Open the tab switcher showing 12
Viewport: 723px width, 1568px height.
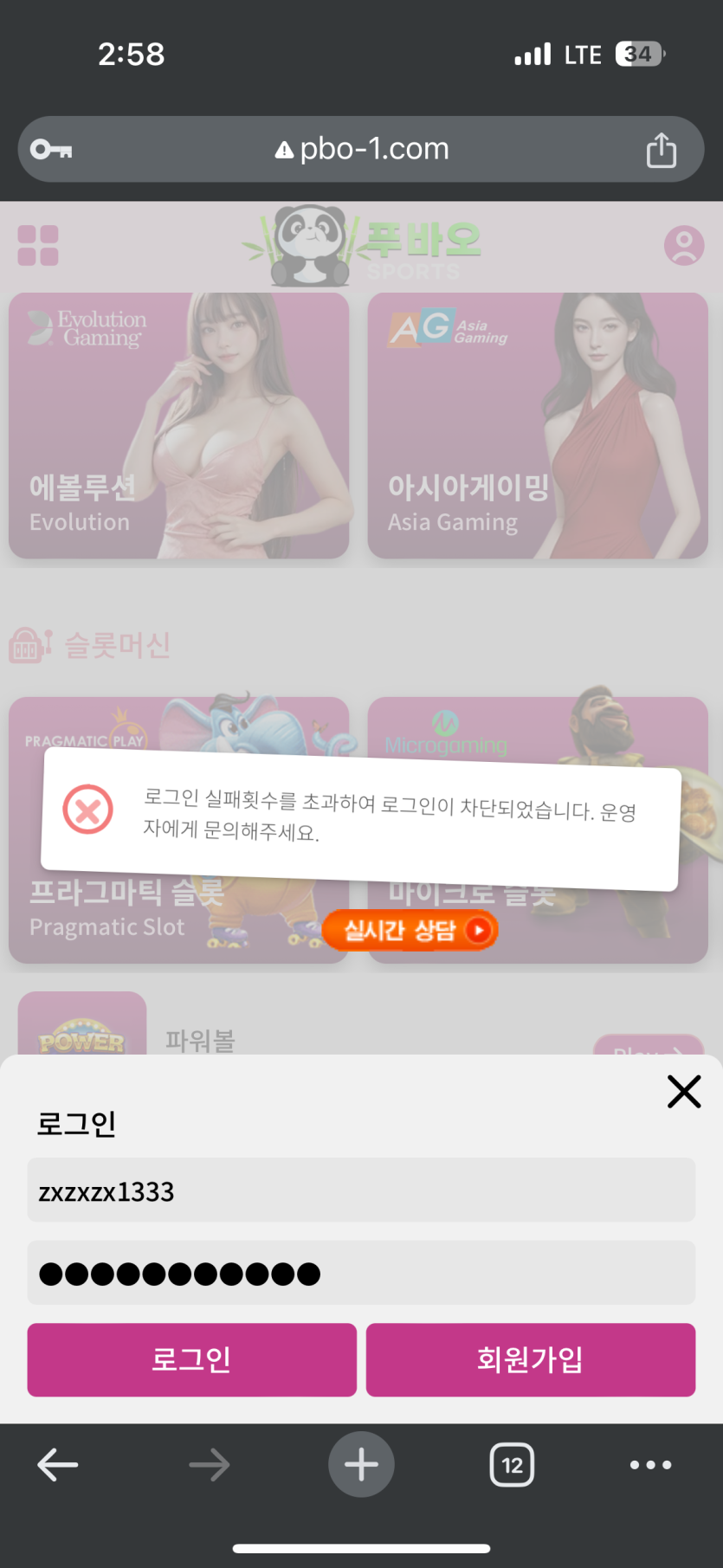pos(512,1465)
